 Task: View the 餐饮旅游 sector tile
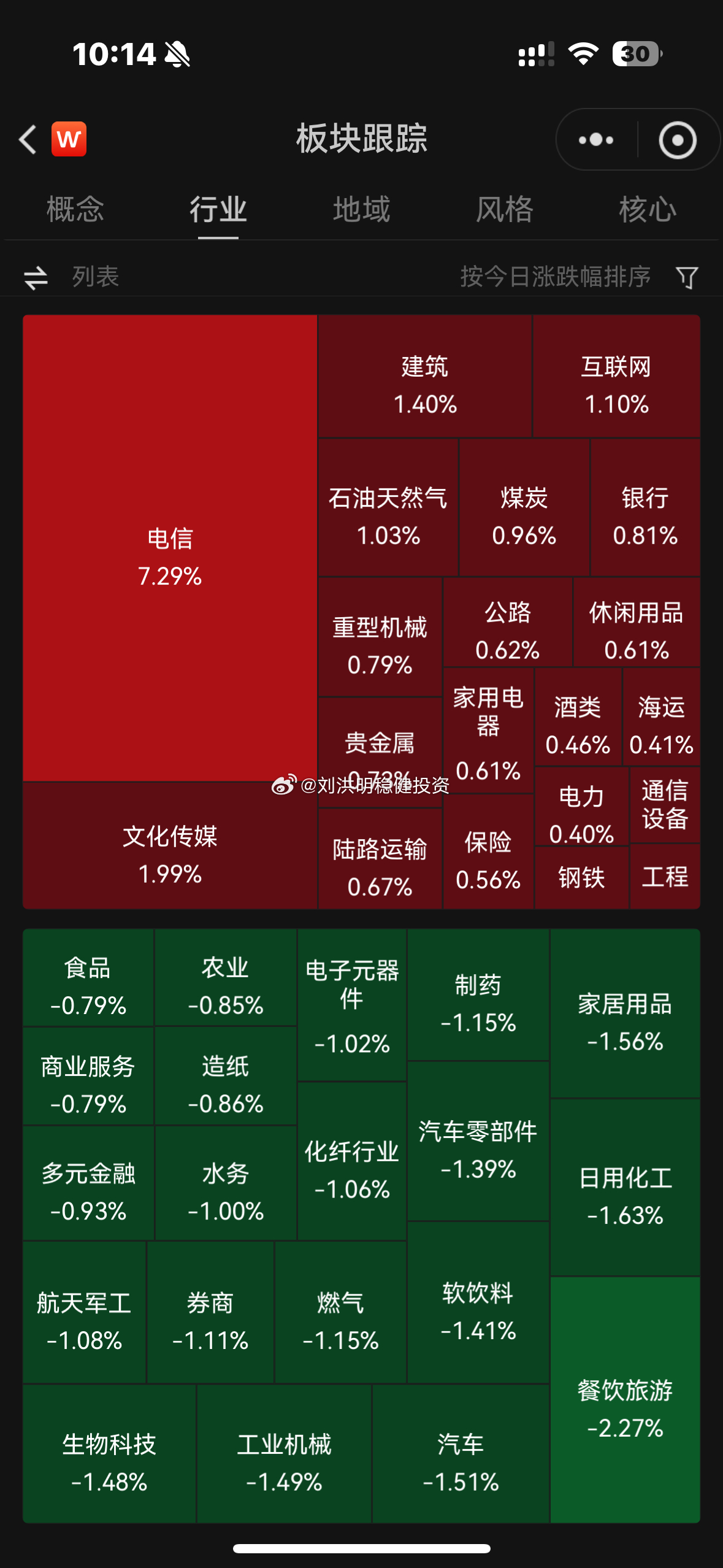pos(625,1400)
